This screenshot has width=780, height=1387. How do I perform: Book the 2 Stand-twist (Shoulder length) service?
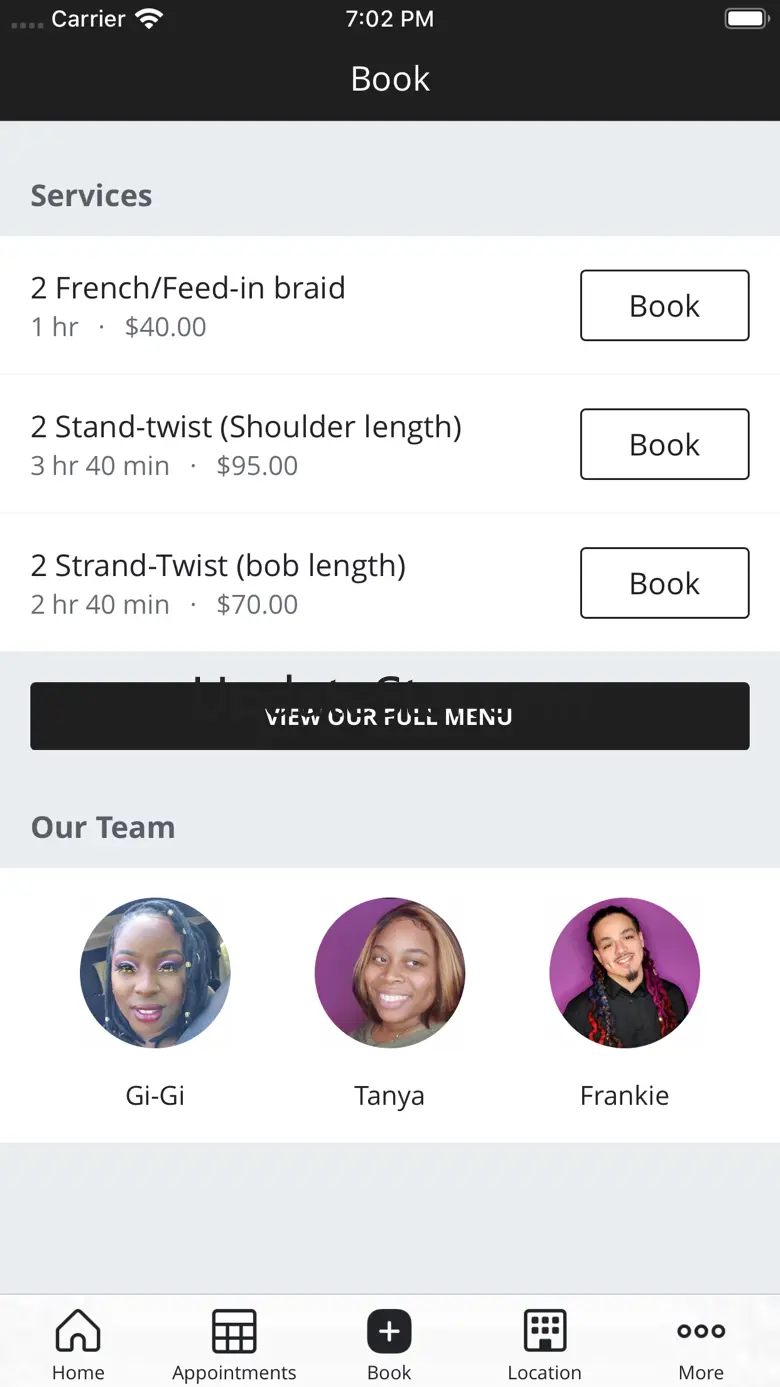click(664, 444)
